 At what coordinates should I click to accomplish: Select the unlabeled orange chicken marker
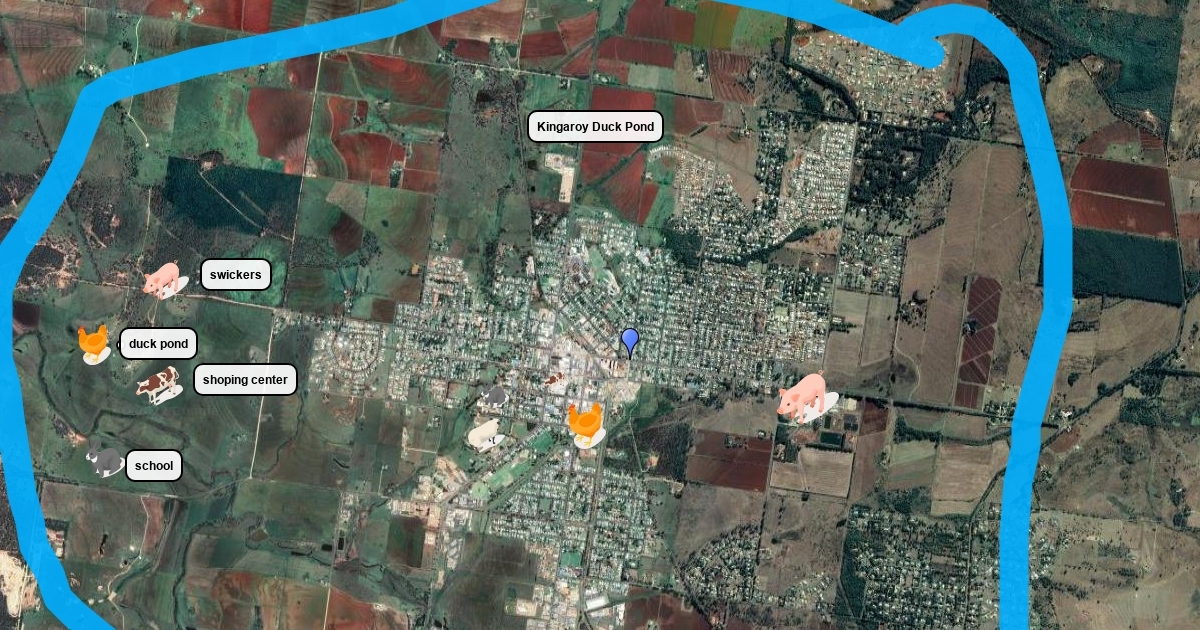[585, 421]
